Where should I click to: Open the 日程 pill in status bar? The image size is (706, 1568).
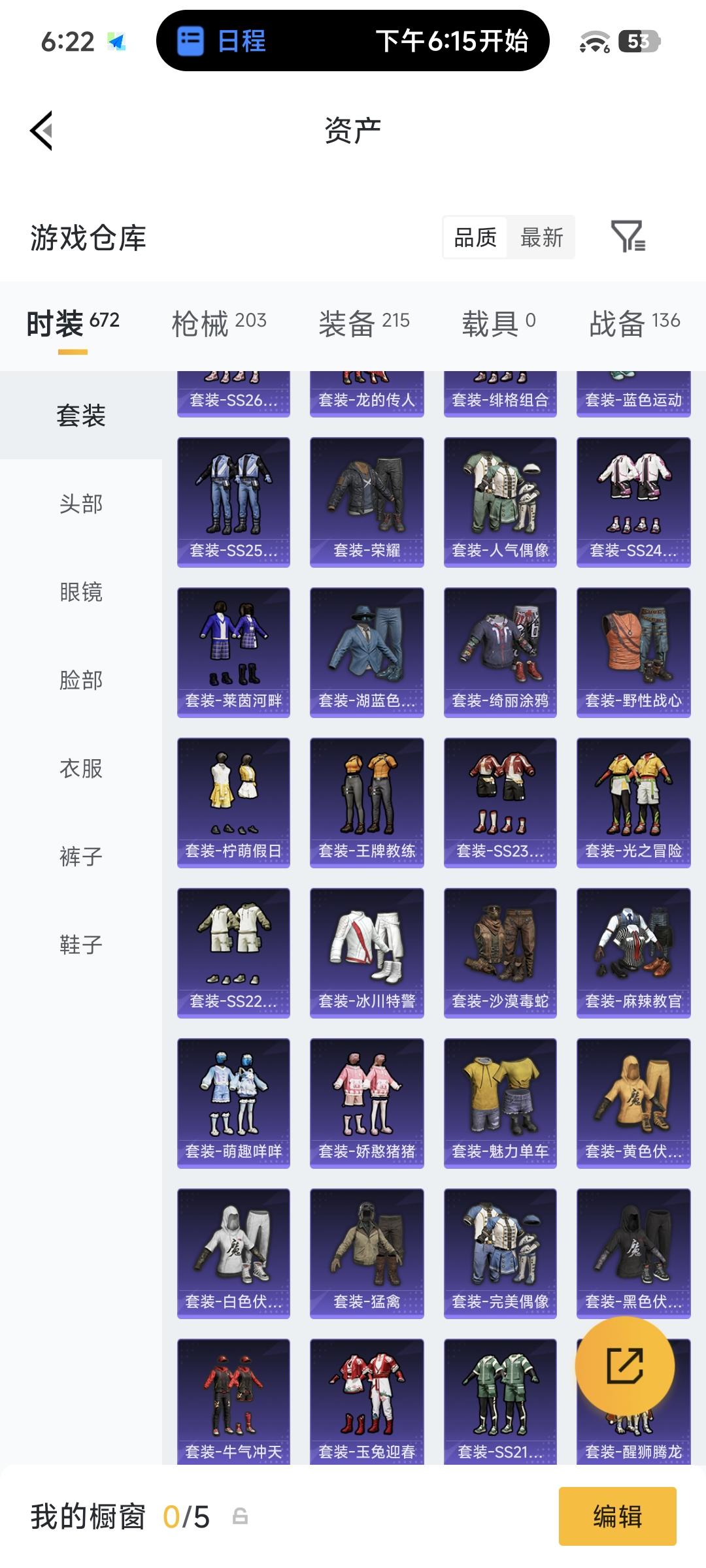(353, 41)
